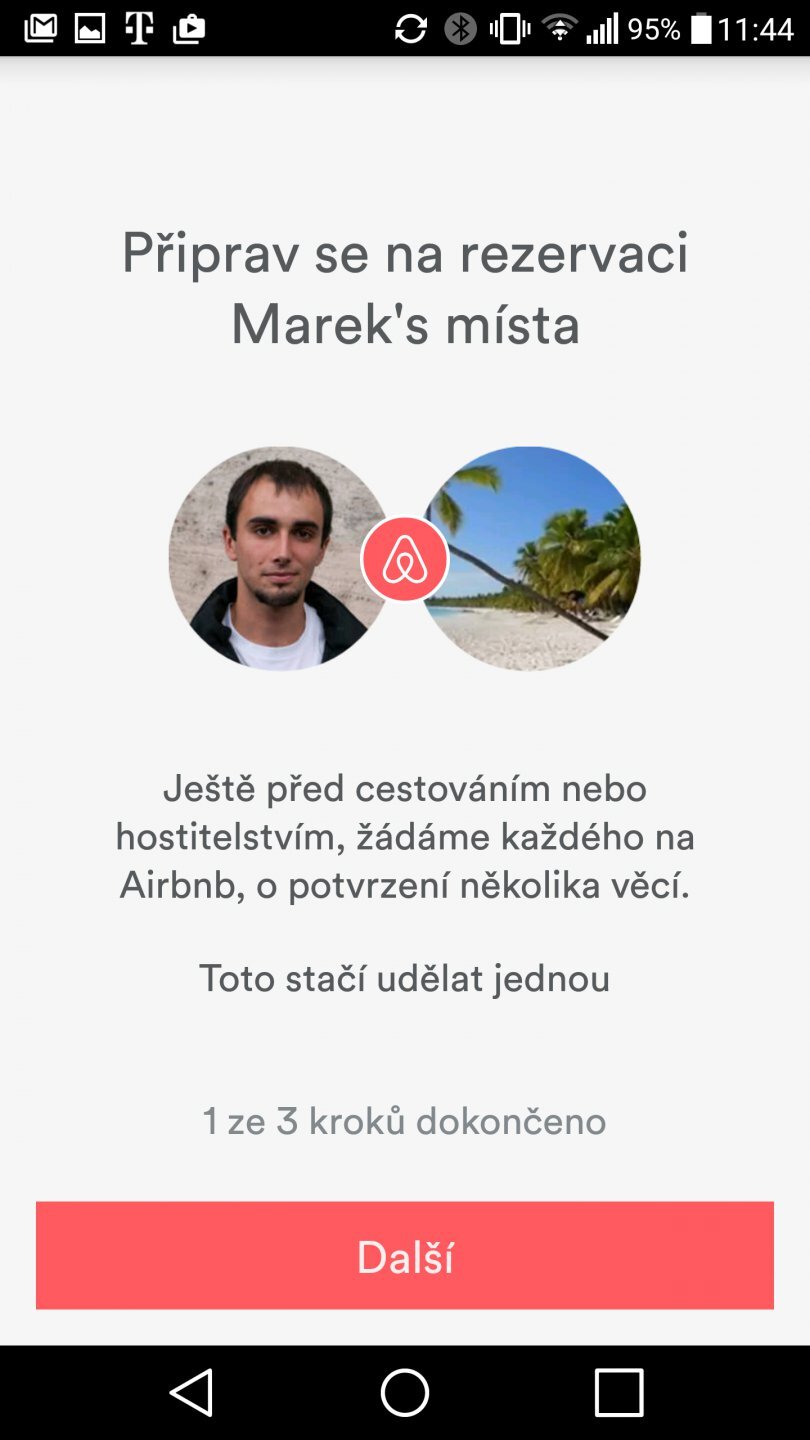Select the Bluetooth status icon
Image resolution: width=810 pixels, height=1440 pixels.
[460, 27]
